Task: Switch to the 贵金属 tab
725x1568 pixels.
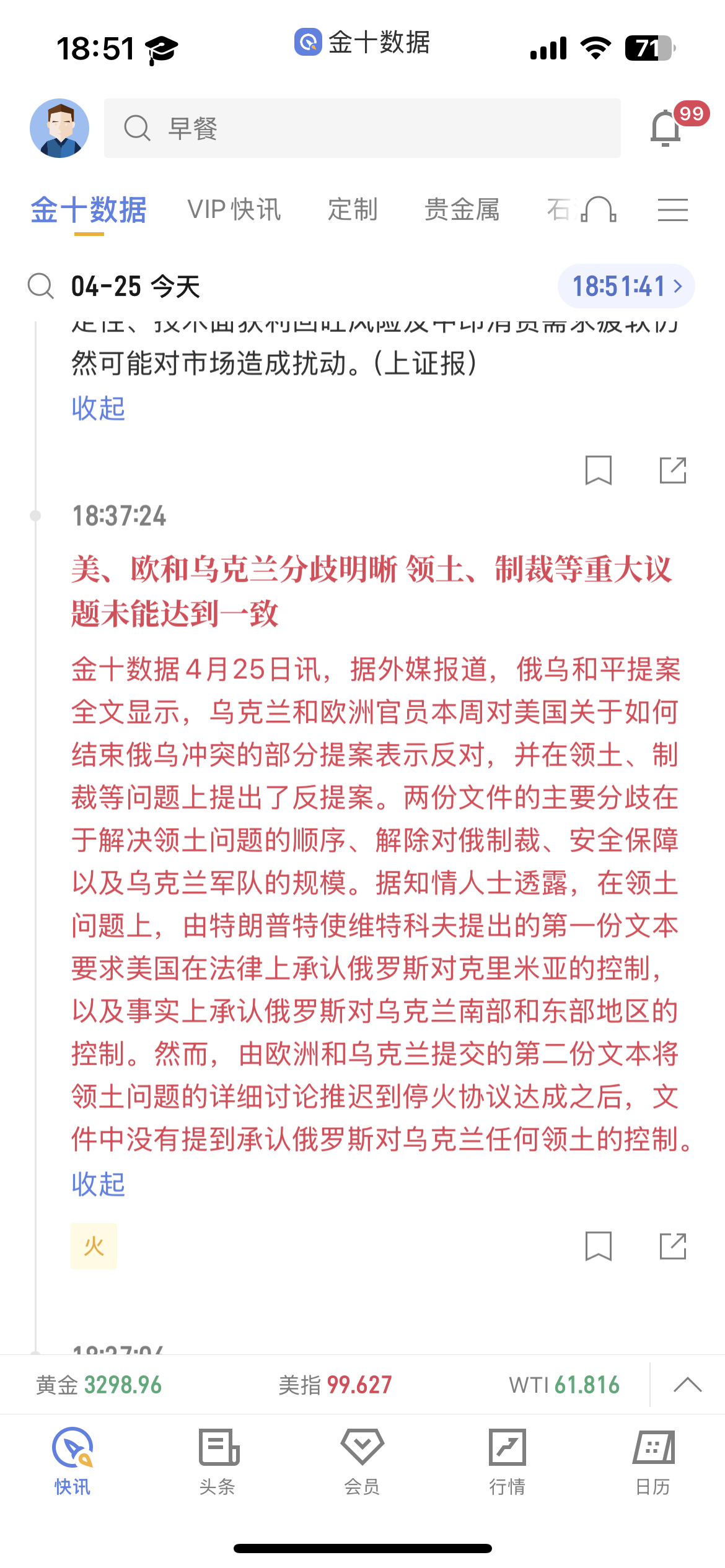Action: [462, 209]
